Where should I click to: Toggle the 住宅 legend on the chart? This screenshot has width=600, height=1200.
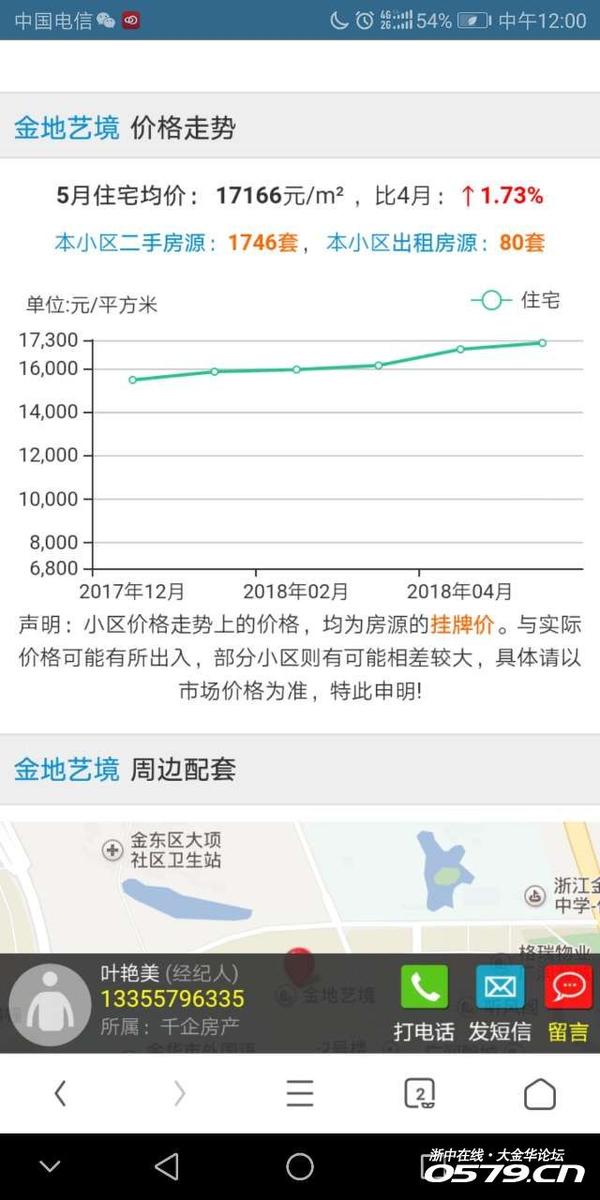click(x=516, y=300)
